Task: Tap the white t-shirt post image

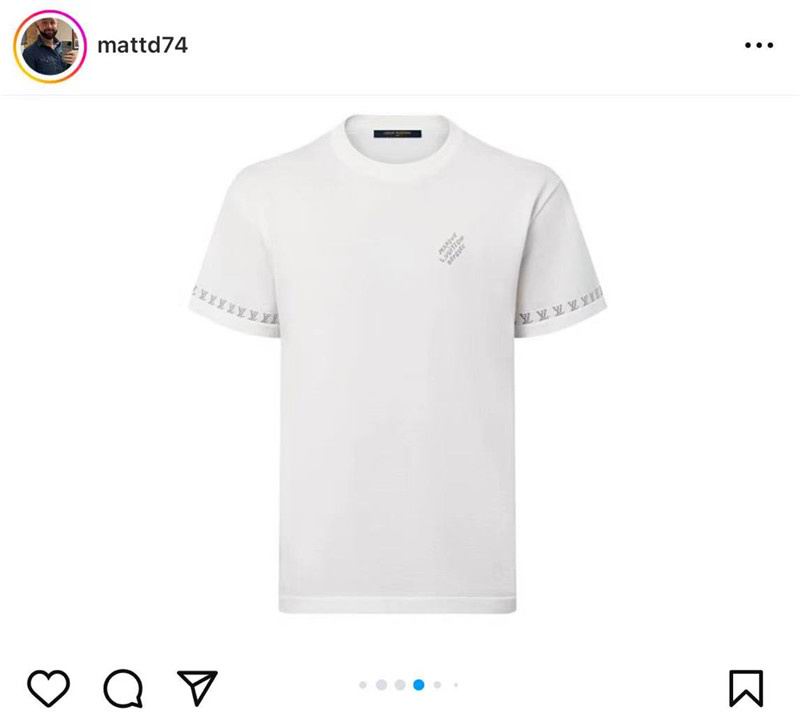Action: tap(400, 370)
